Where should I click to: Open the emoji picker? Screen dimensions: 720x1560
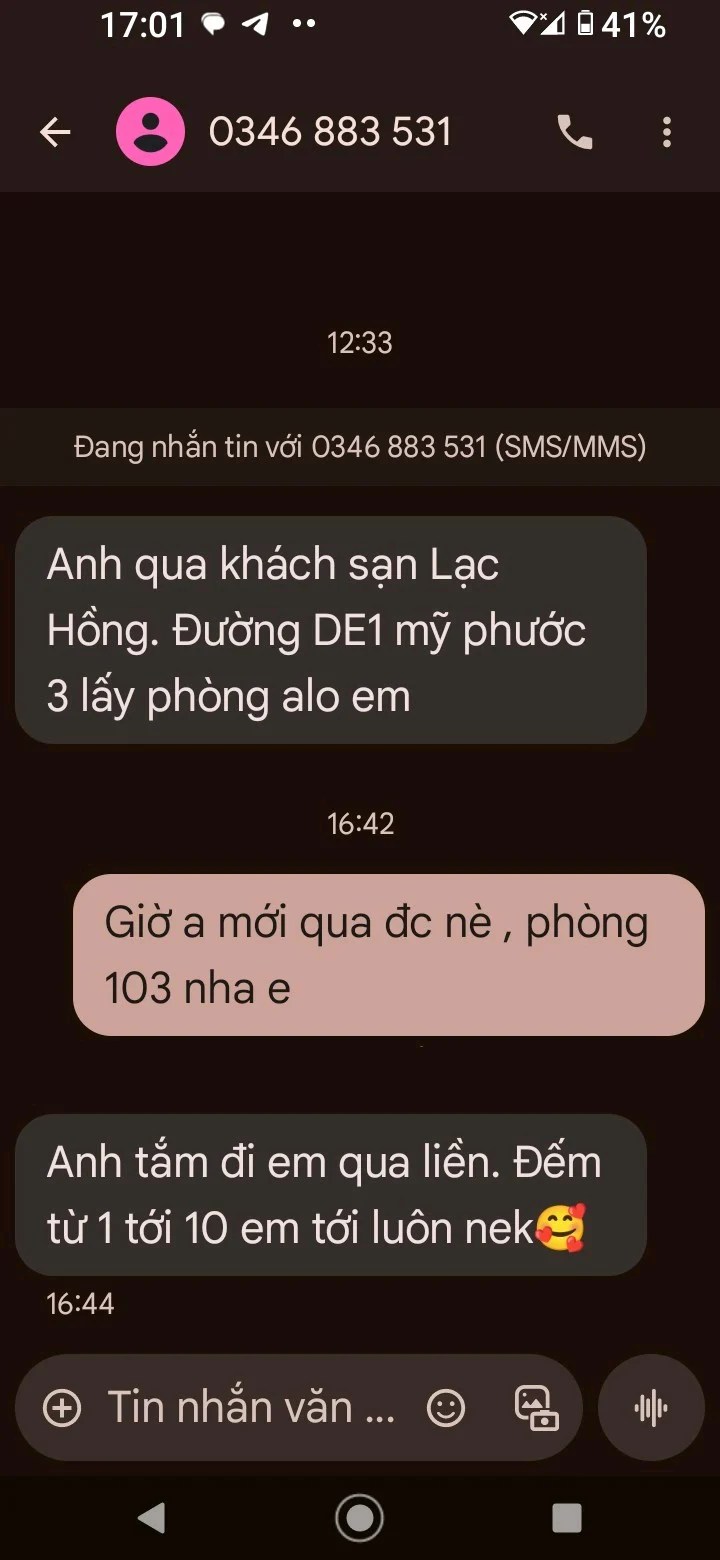coord(446,1408)
